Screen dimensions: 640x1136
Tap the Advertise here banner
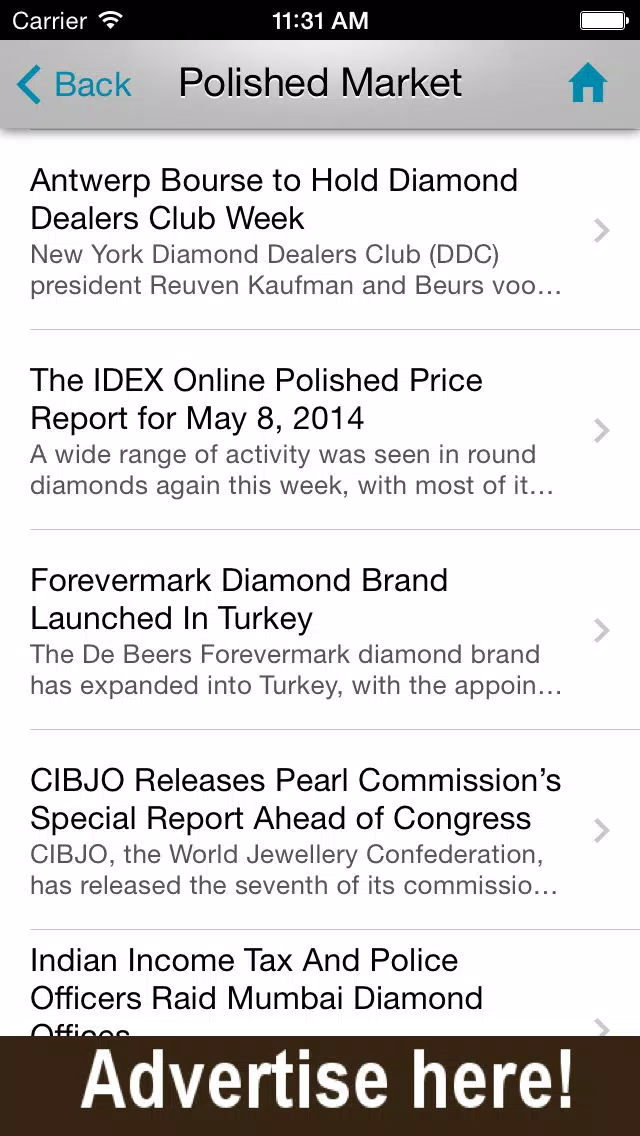click(x=320, y=1086)
